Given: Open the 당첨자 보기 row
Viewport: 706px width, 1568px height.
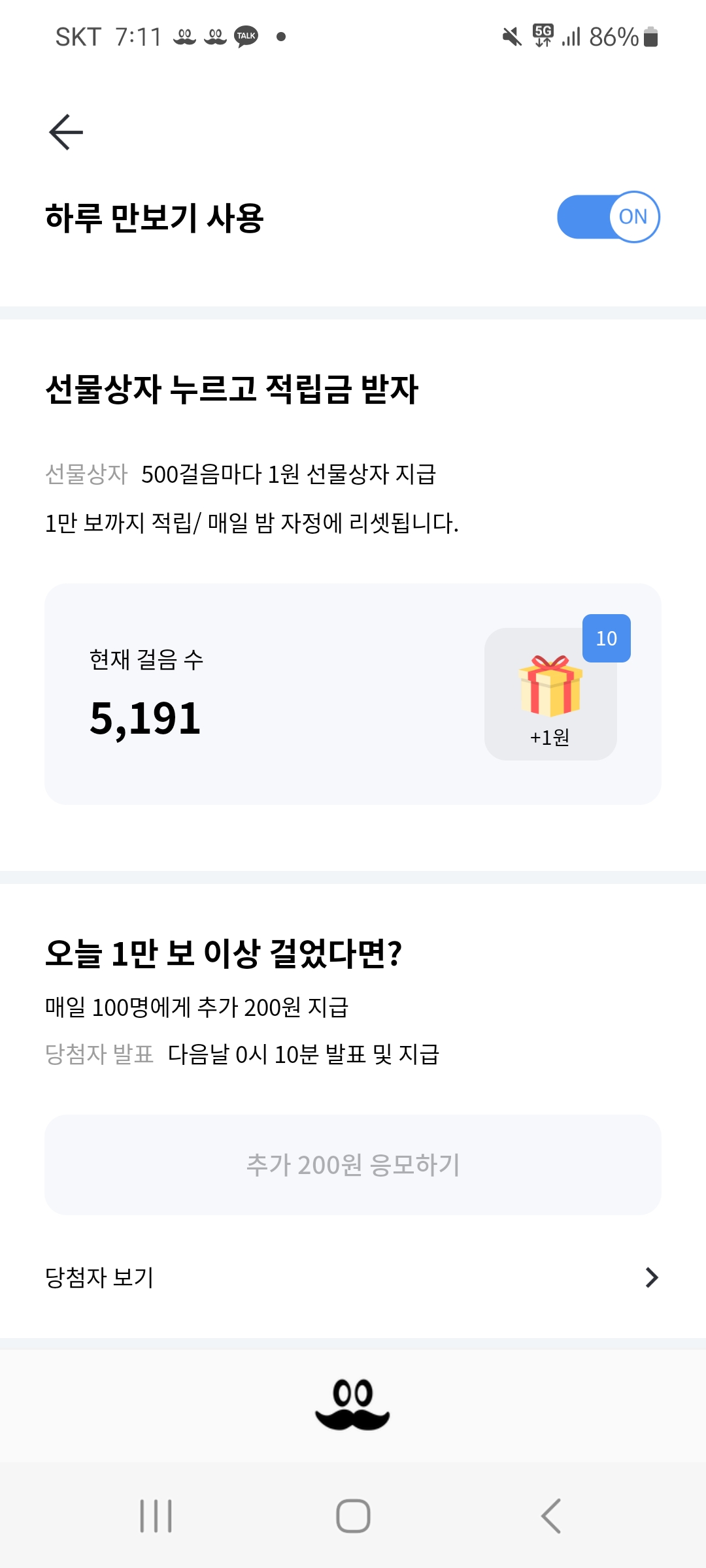Looking at the screenshot, I should pos(353,1277).
